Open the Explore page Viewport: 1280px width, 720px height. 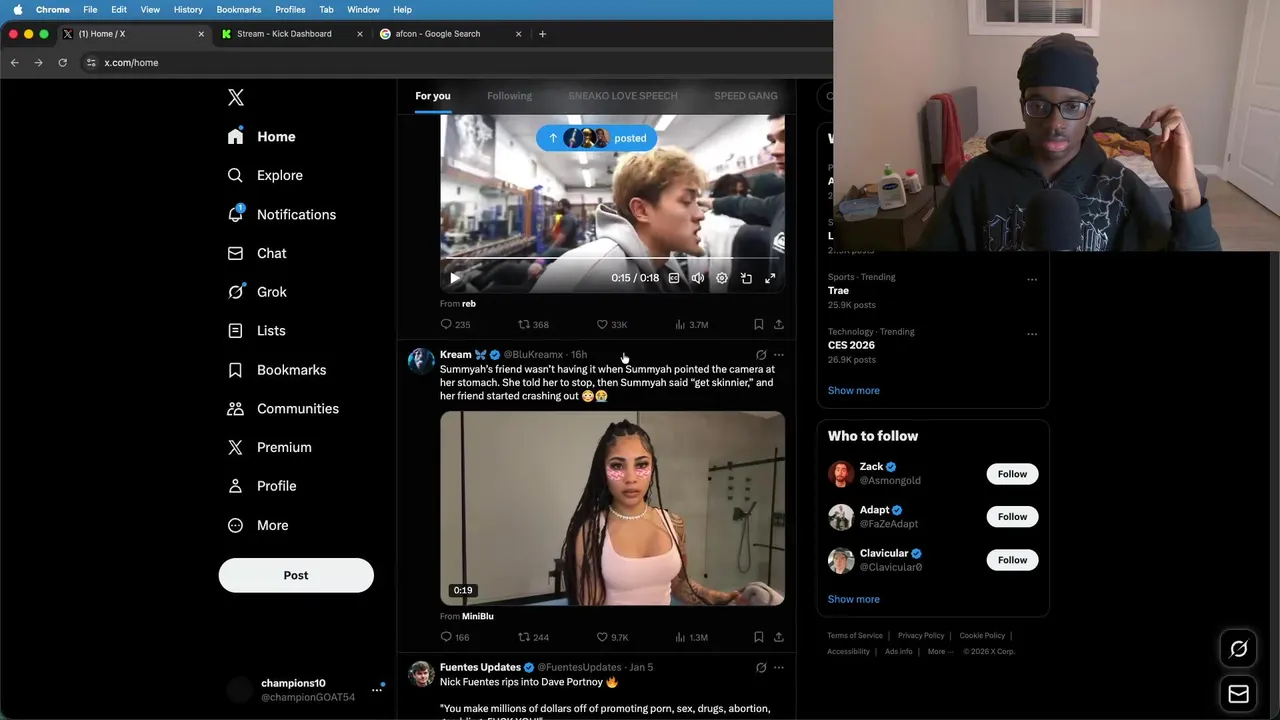pos(279,175)
